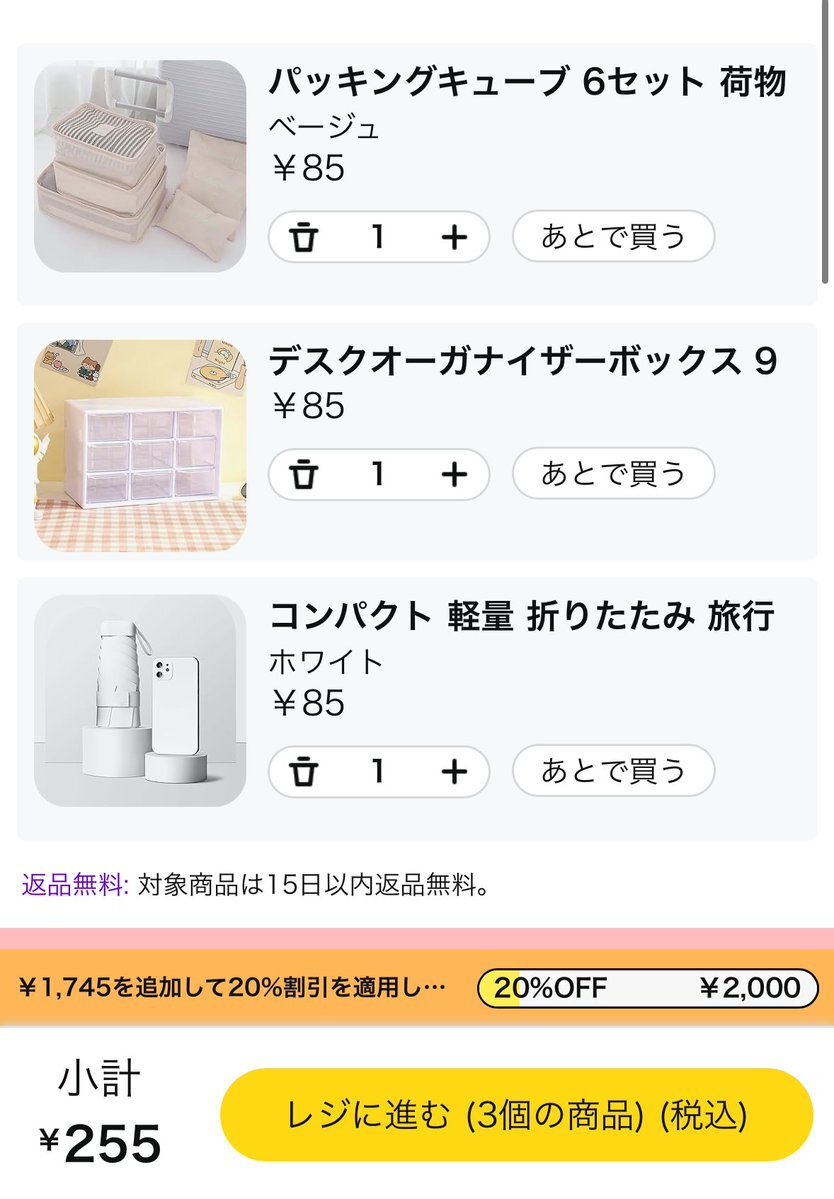
Task: Tap あとで買う for デスクオーガナイザーボックス
Action: pos(613,474)
